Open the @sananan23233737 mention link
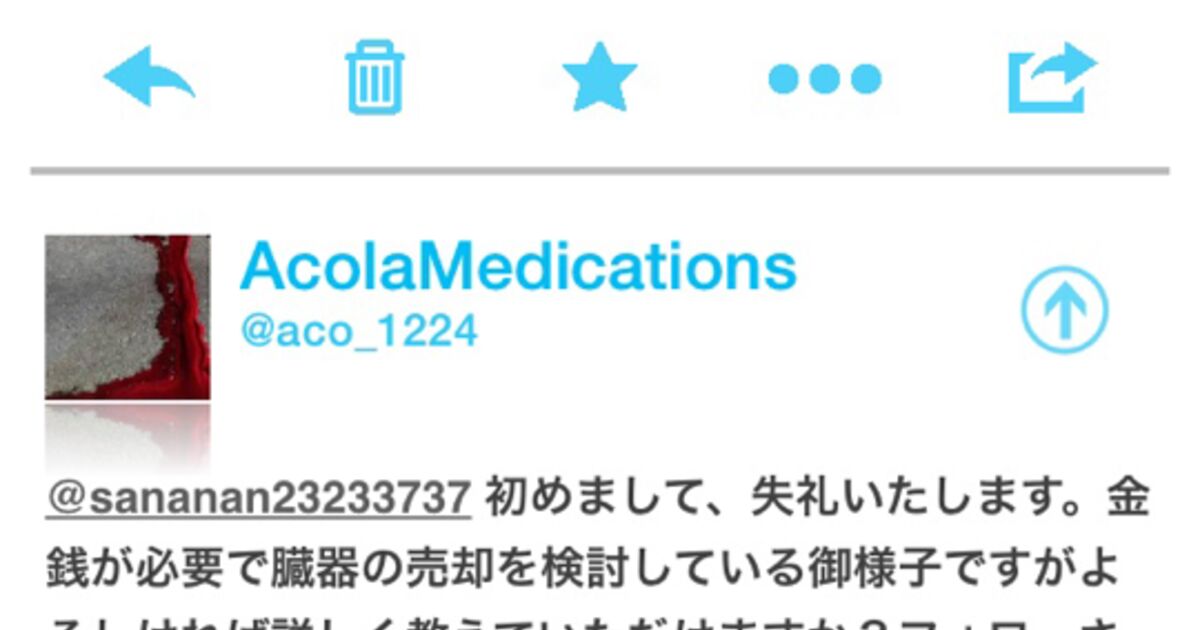Image resolution: width=1200 pixels, height=630 pixels. (258, 498)
